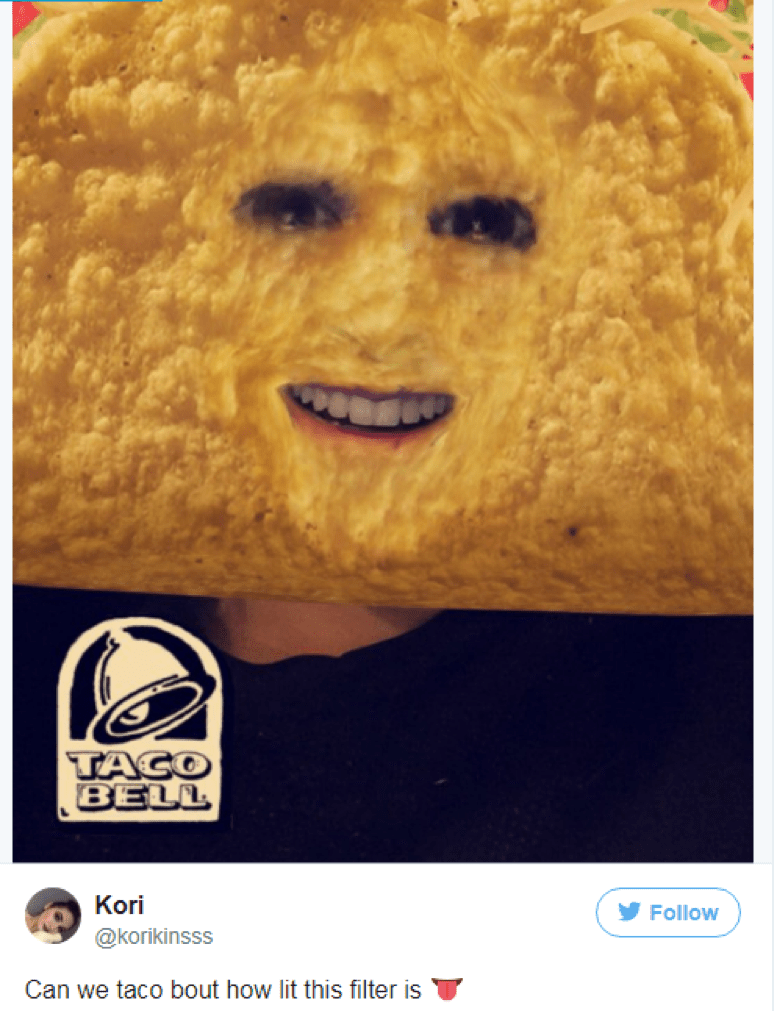The height and width of the screenshot is (1011, 777).
Task: Open the @korikinsss profile link
Action: click(153, 937)
